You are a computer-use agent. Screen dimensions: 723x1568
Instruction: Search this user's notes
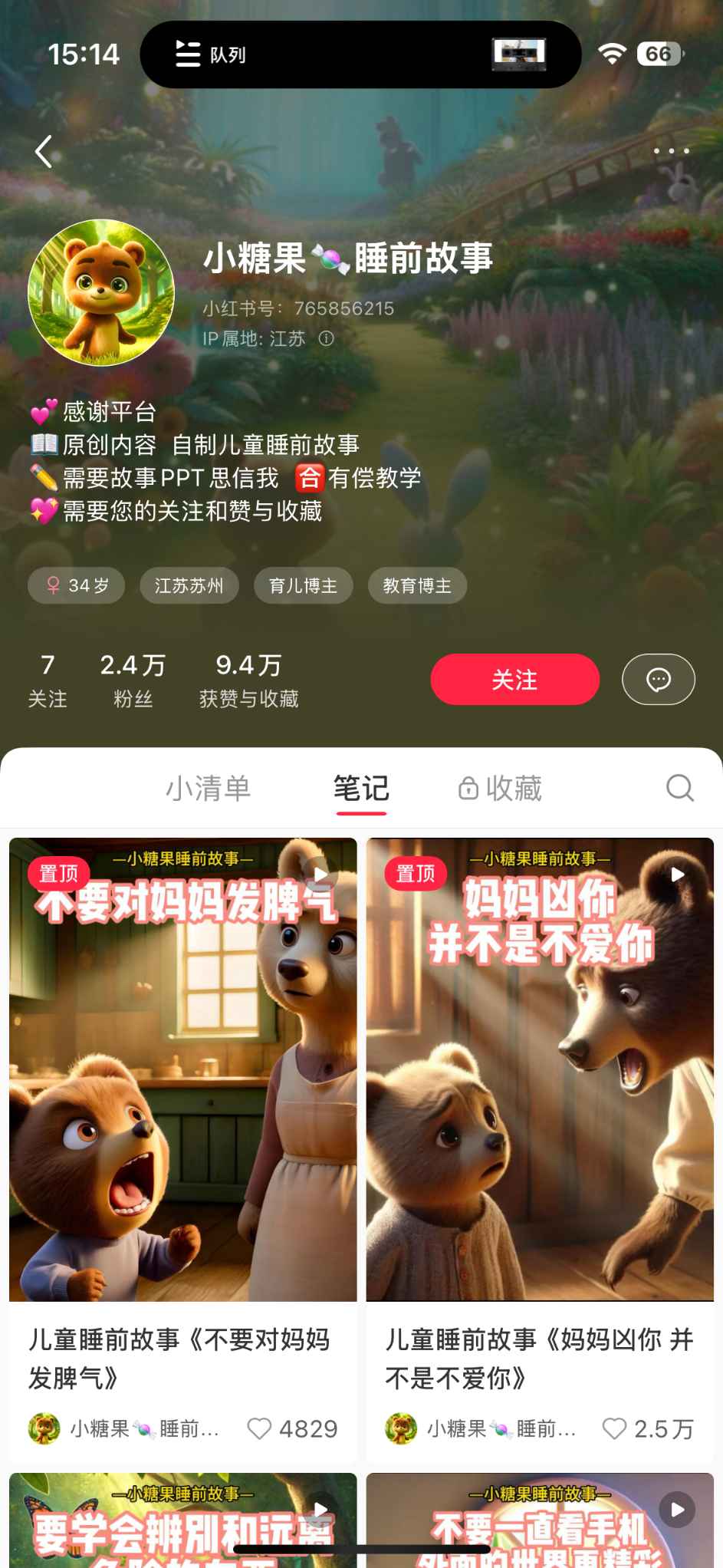click(679, 787)
